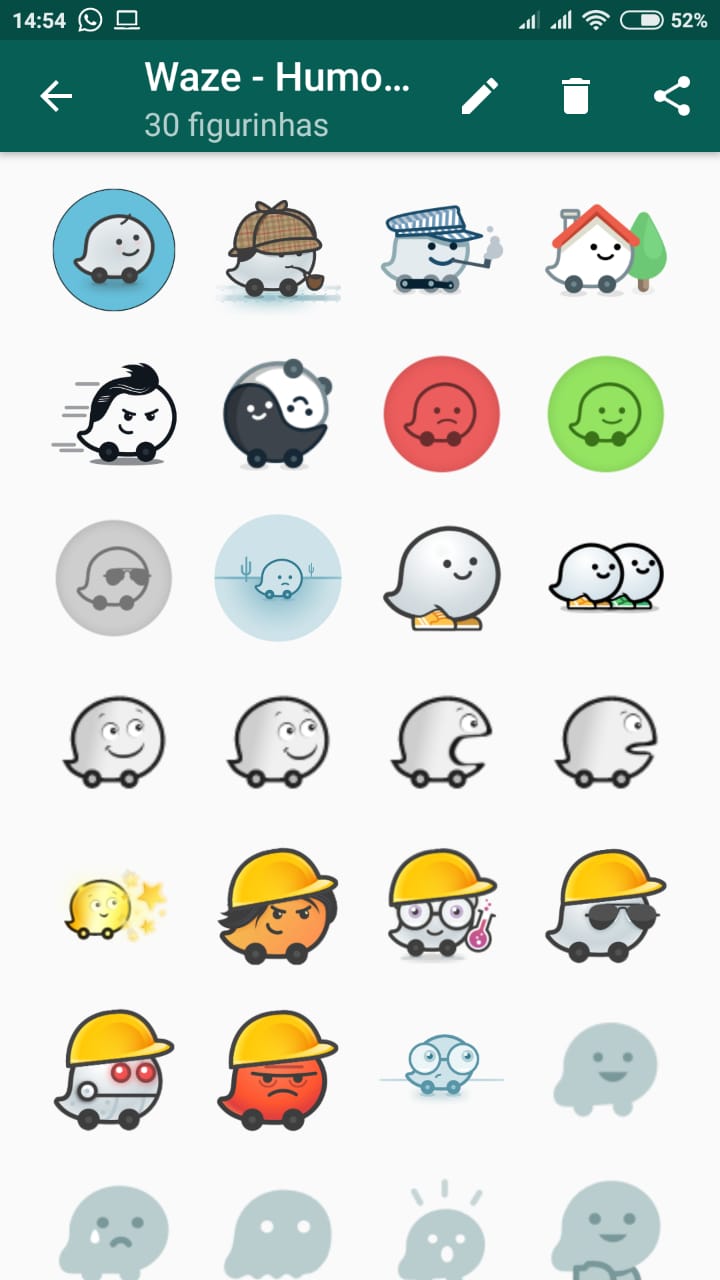Viewport: 720px width, 1280px height.
Task: Open the gray circle sunglasses Waze sticker
Action: 113,577
